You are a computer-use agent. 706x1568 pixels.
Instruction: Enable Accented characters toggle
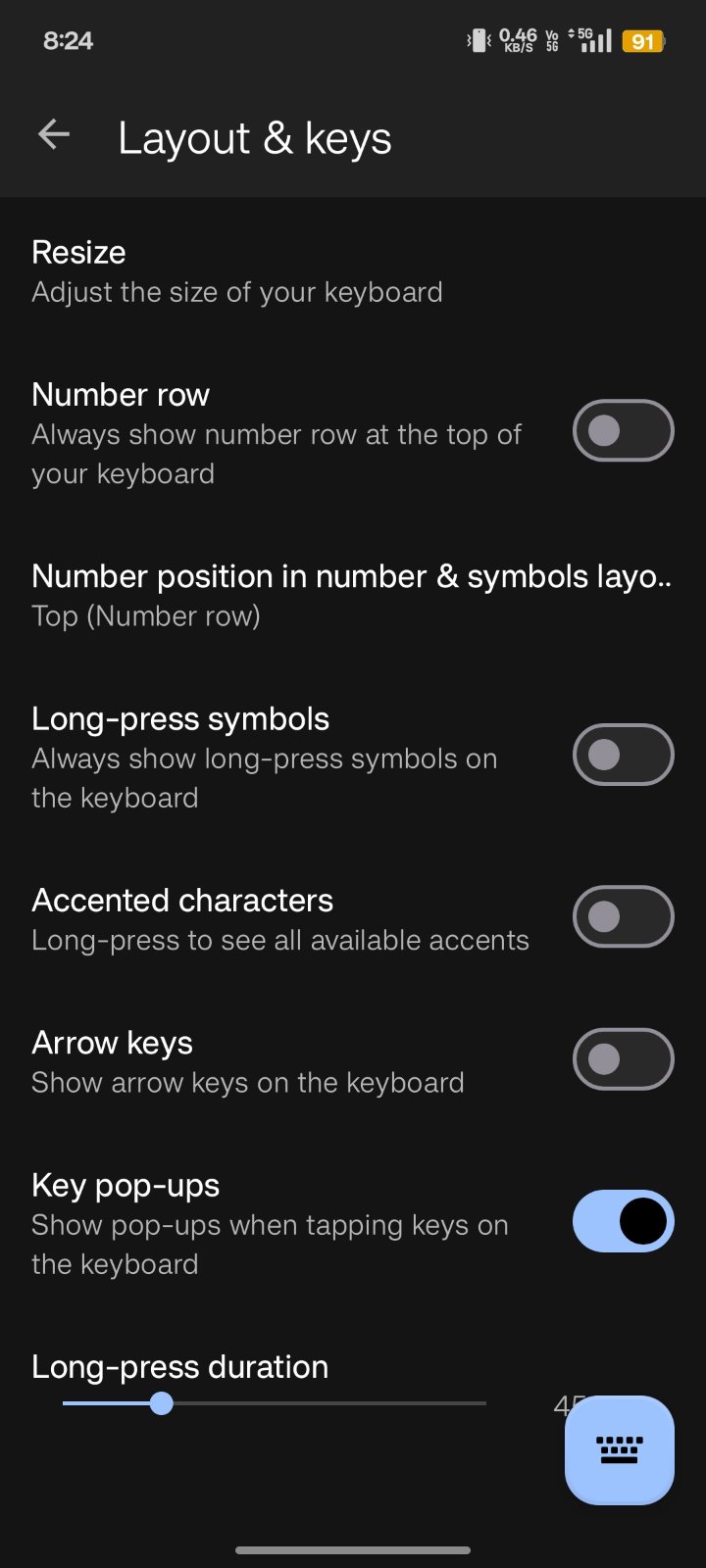[623, 917]
